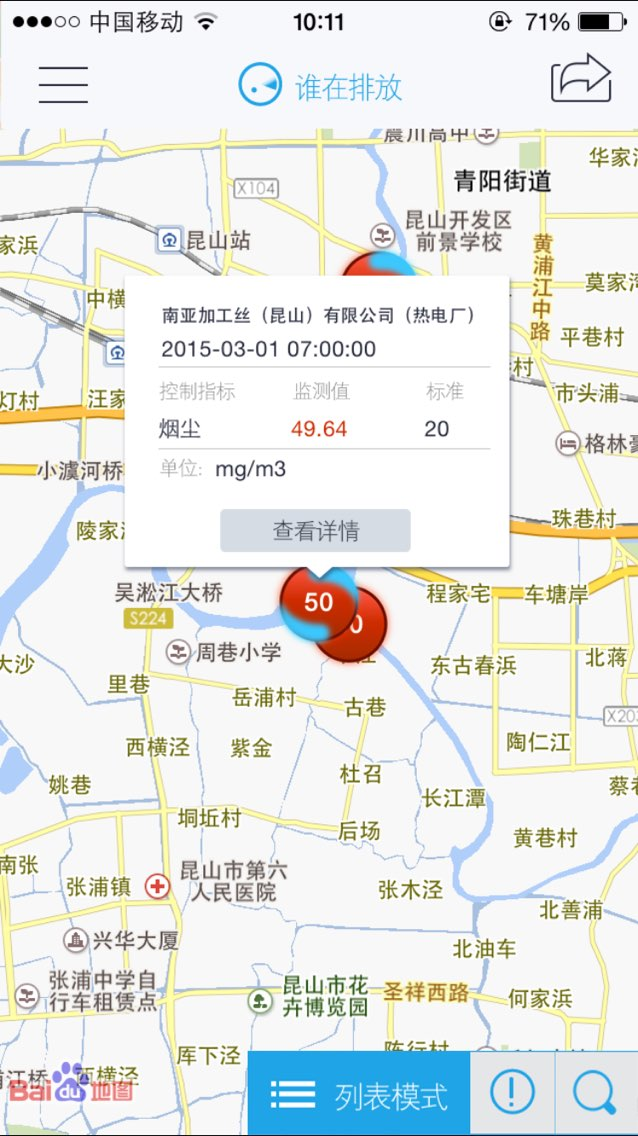Switch to 列表模式 list view
The height and width of the screenshot is (1136, 638).
[359, 1094]
